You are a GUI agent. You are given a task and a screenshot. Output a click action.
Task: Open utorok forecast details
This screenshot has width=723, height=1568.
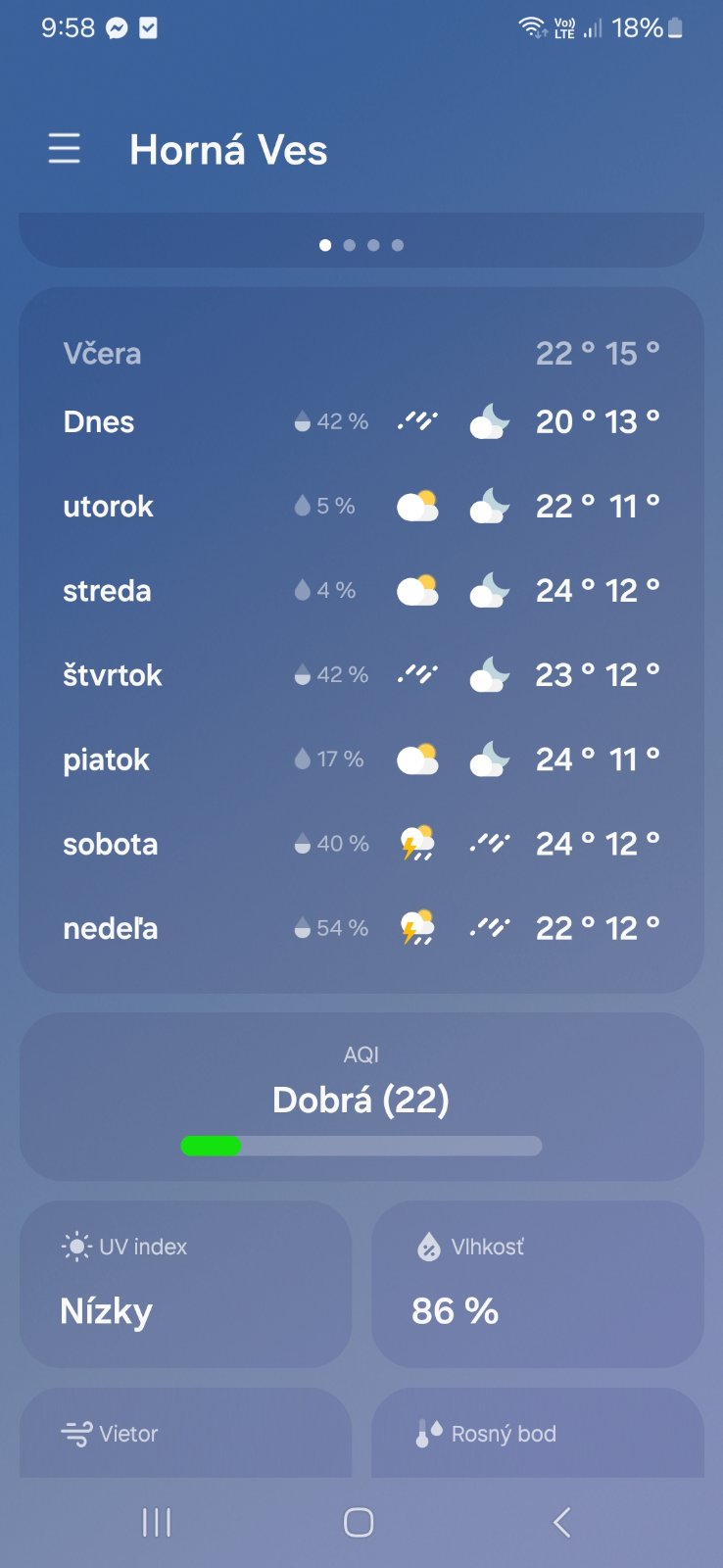(x=361, y=507)
